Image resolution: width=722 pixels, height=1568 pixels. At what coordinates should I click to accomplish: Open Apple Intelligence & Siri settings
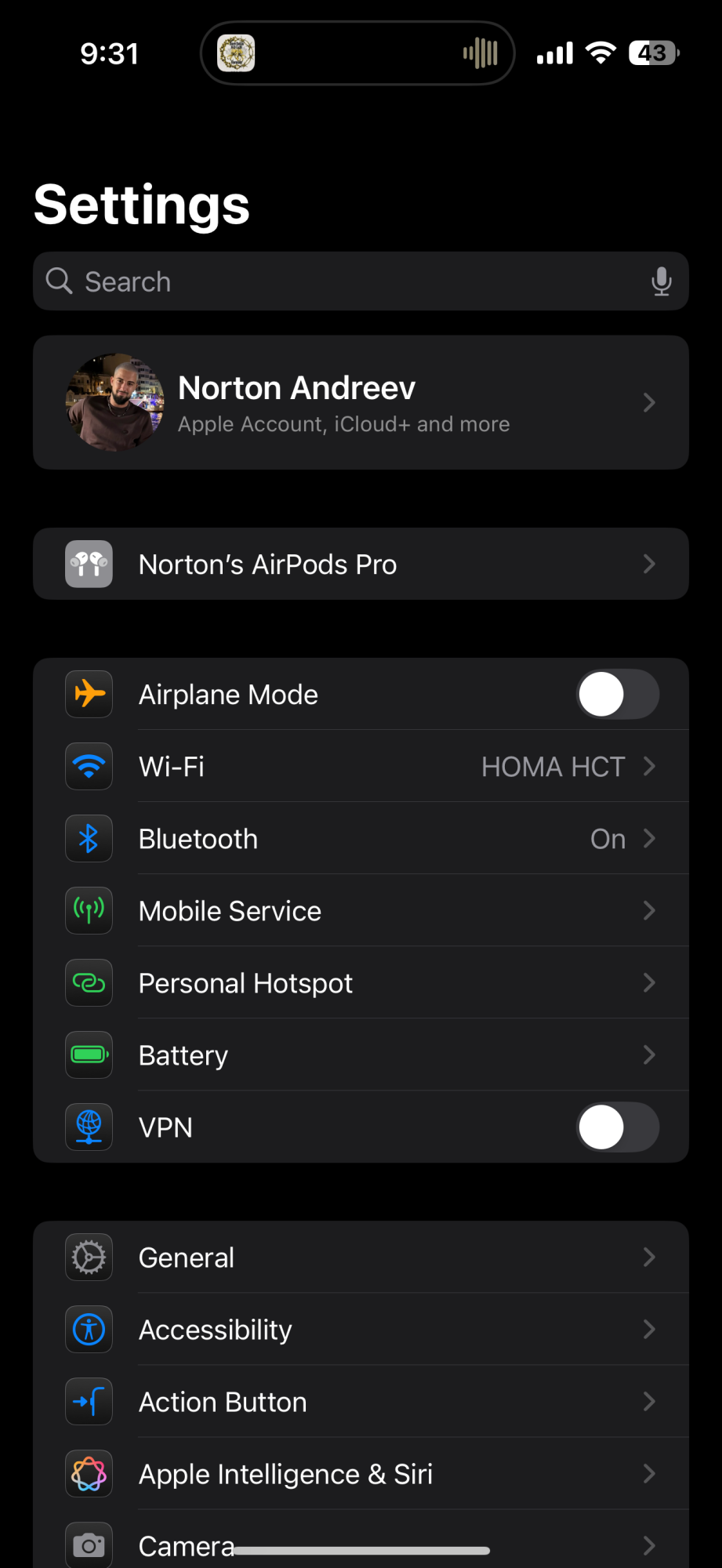pos(361,1474)
